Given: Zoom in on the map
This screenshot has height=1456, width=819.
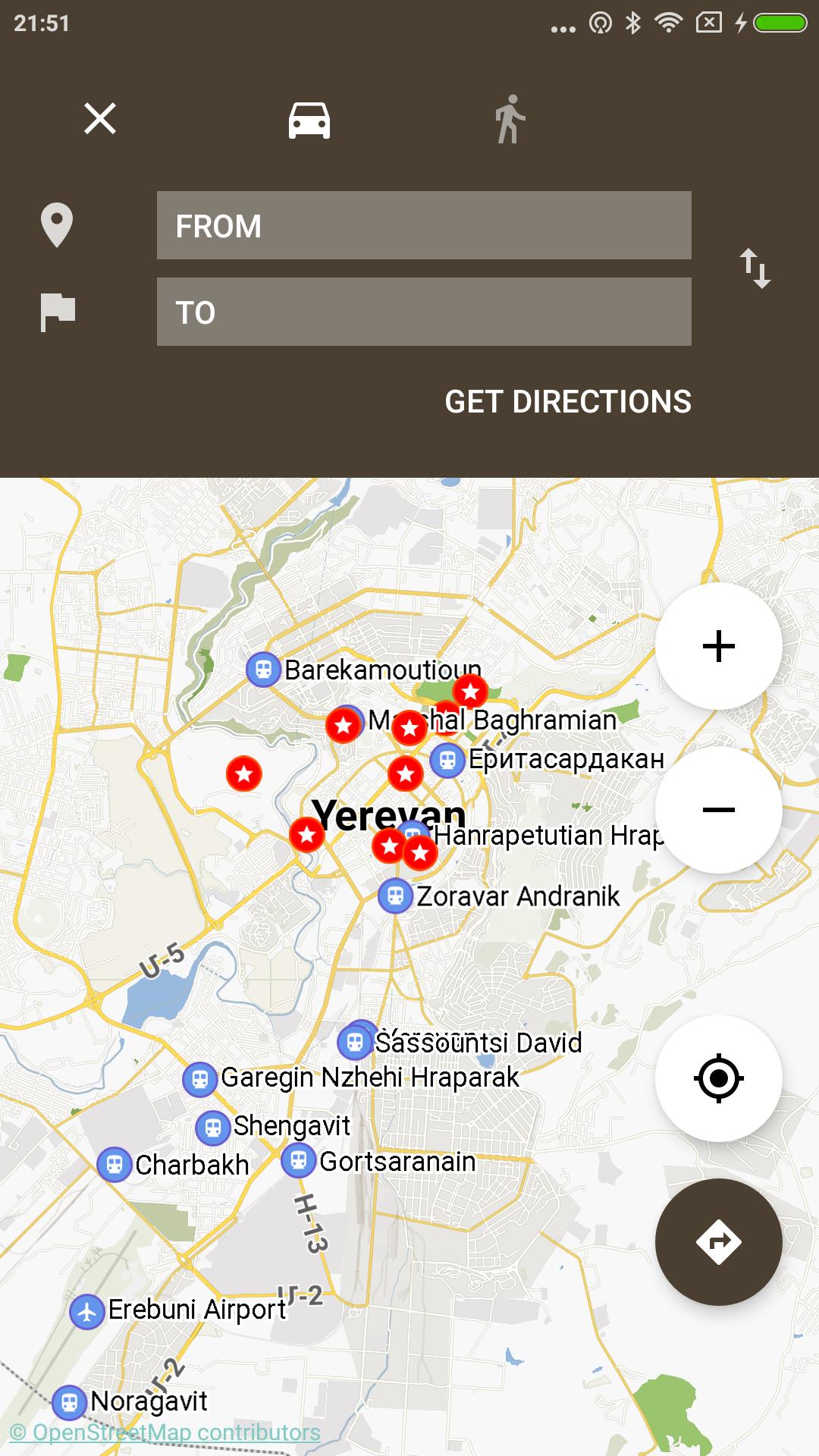Looking at the screenshot, I should pos(718,646).
